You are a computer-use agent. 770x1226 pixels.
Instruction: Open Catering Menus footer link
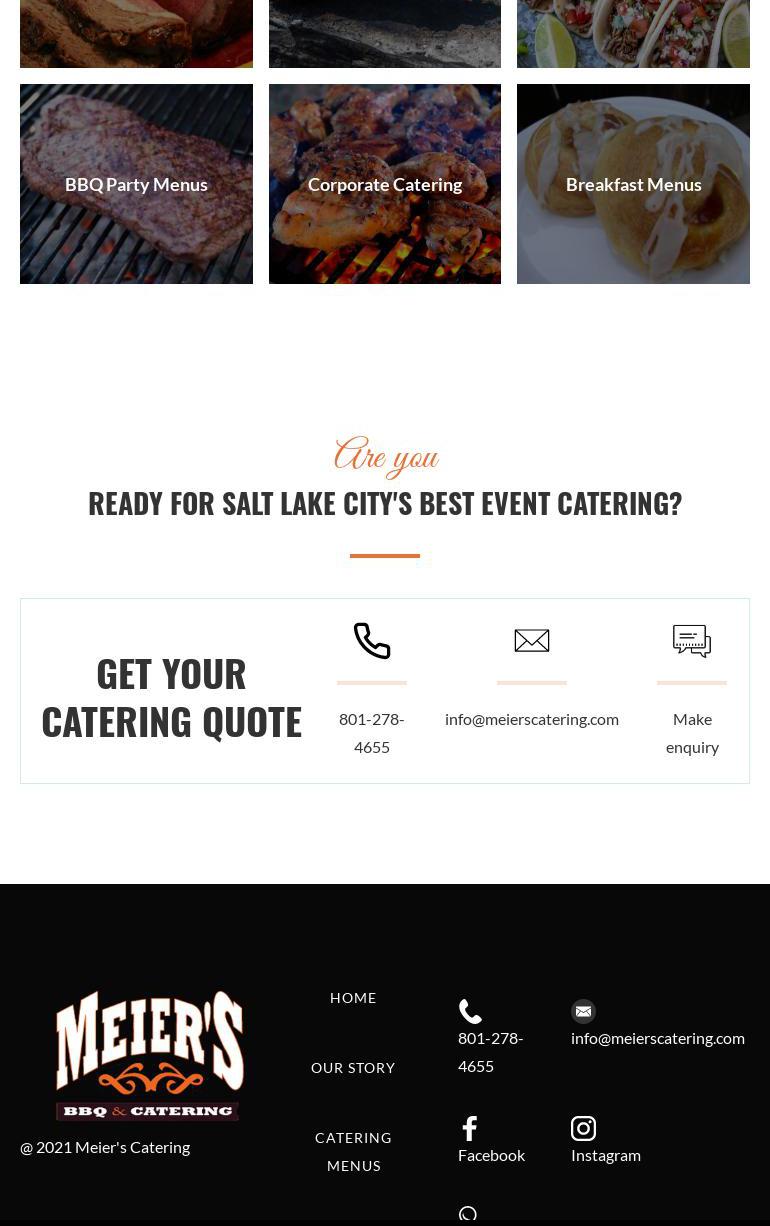[x=353, y=1151]
